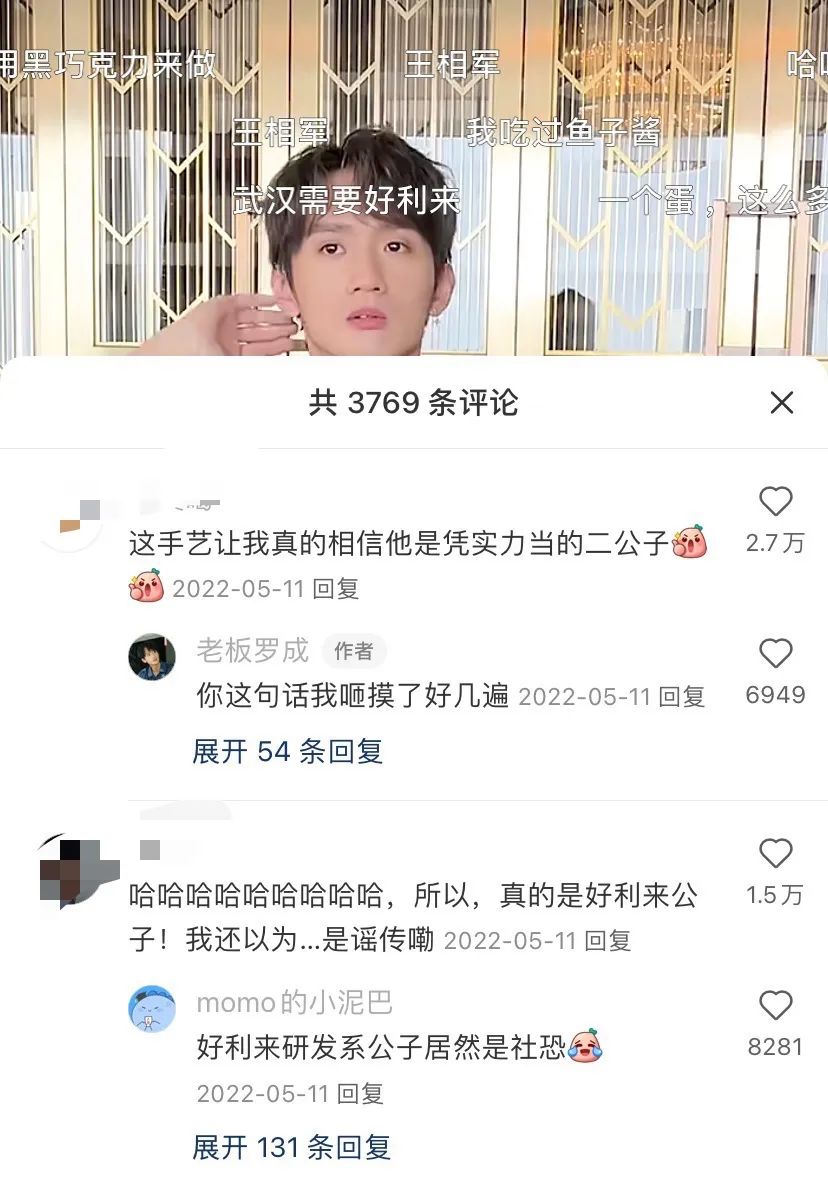Close the 3769 comments panel
Image resolution: width=828 pixels, height=1193 pixels.
pos(781,403)
